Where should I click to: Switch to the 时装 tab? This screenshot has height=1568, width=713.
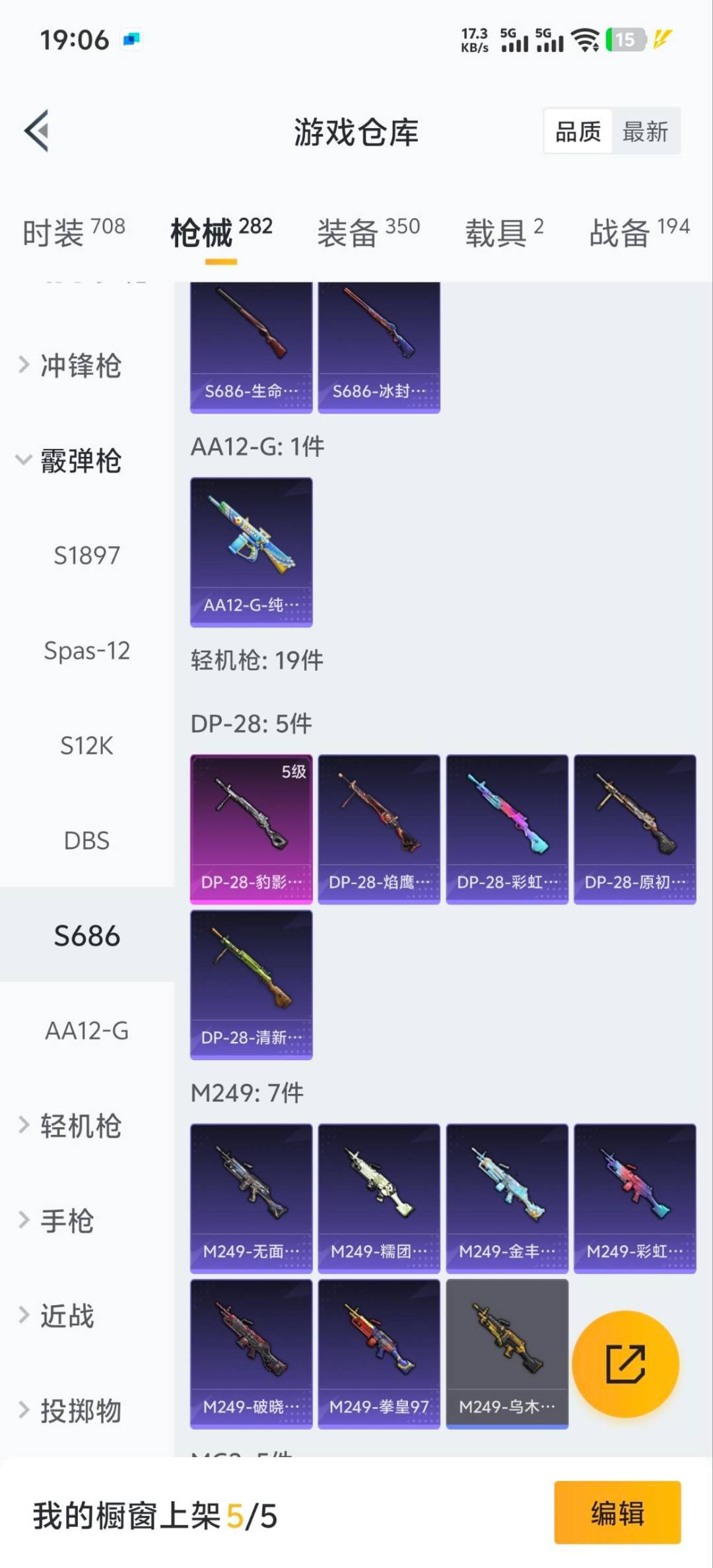click(x=73, y=232)
